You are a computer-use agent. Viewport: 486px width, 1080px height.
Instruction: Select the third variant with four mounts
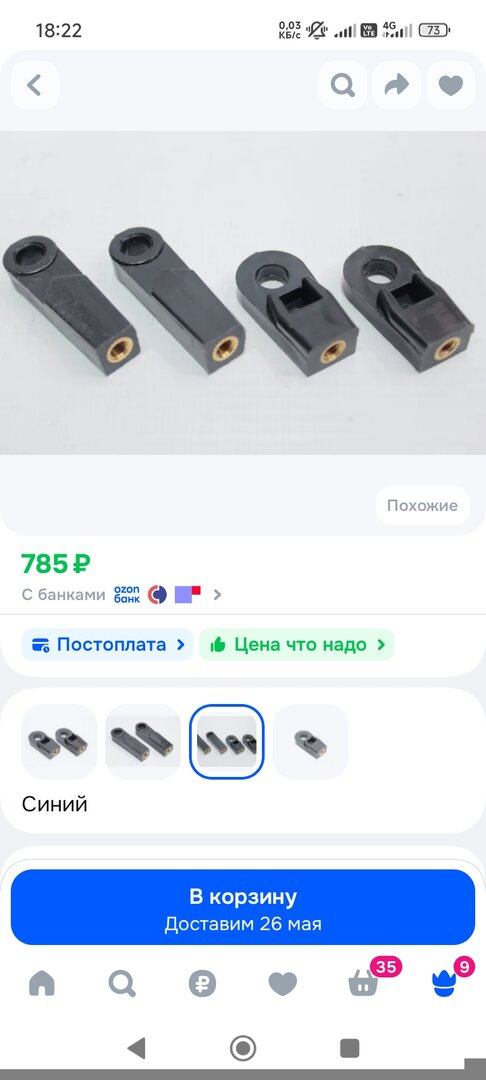(x=226, y=742)
